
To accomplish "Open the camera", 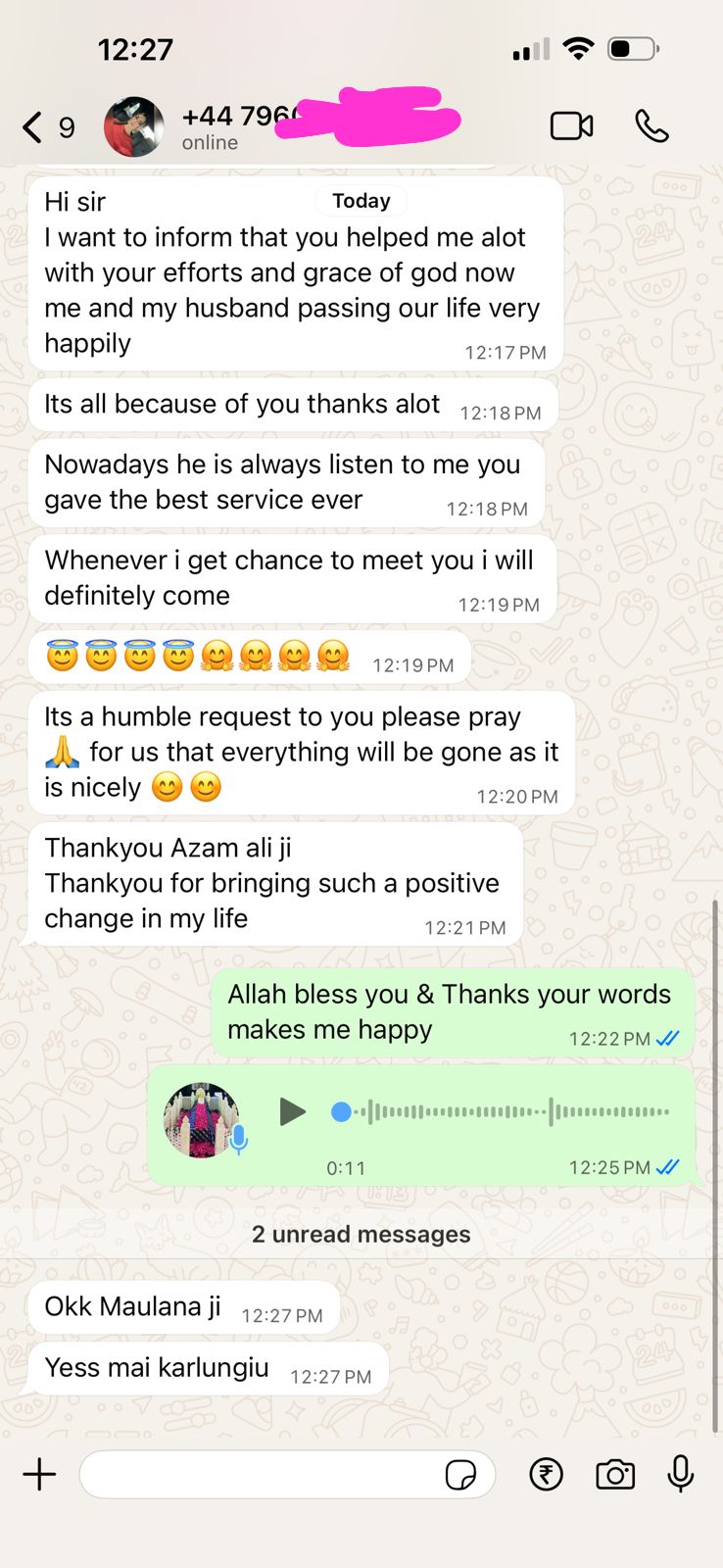I will point(615,1475).
